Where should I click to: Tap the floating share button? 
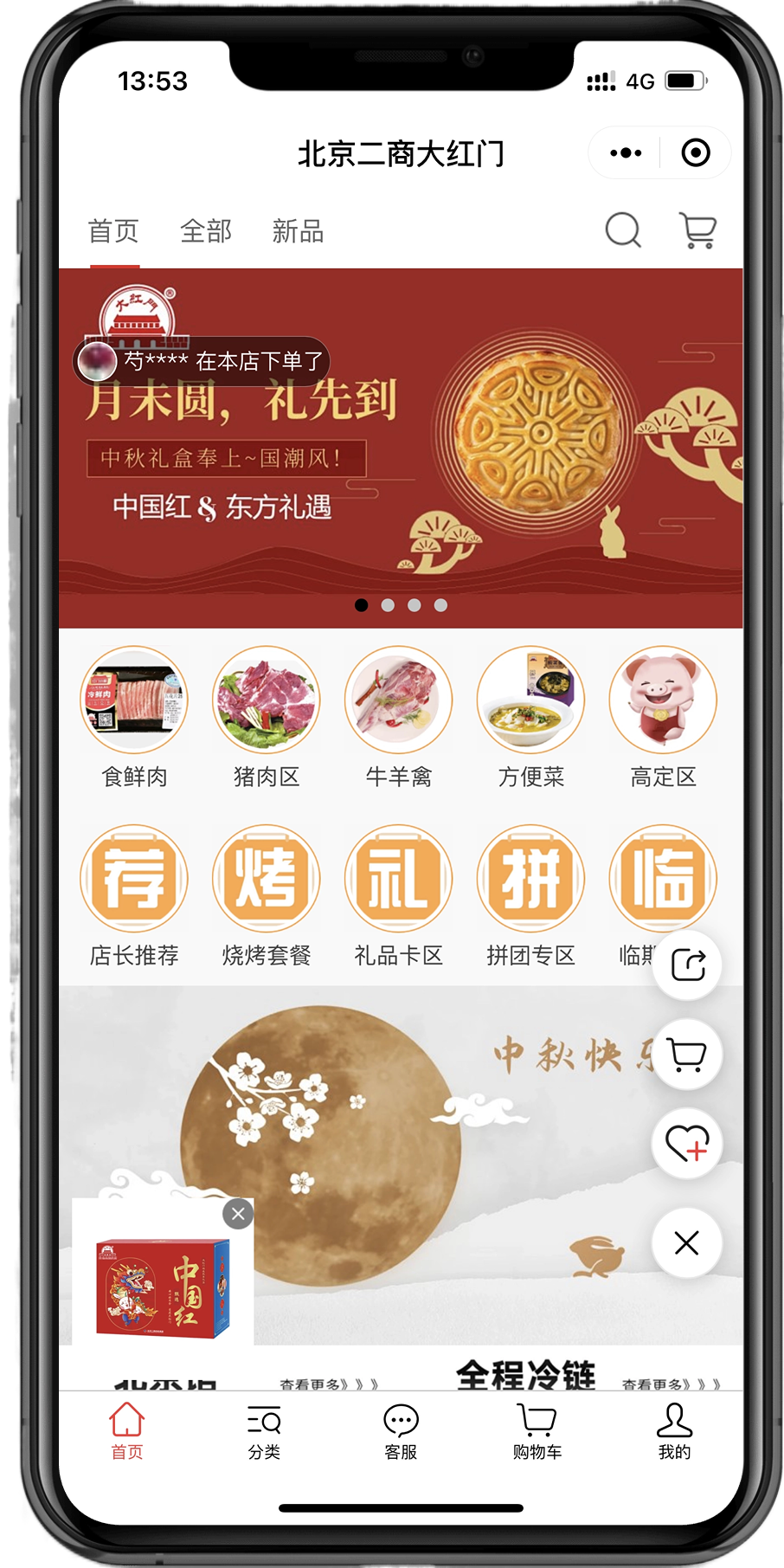point(687,965)
